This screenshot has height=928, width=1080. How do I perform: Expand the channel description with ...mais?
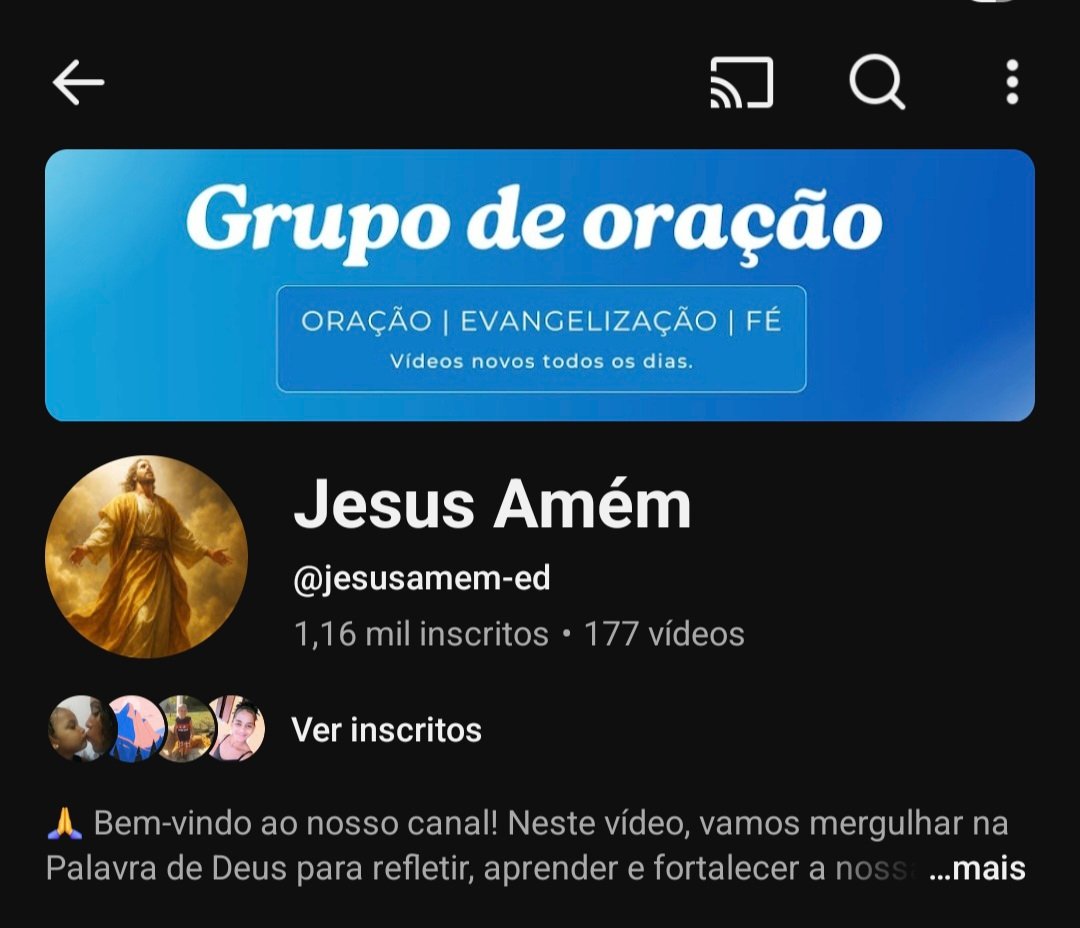coord(977,869)
